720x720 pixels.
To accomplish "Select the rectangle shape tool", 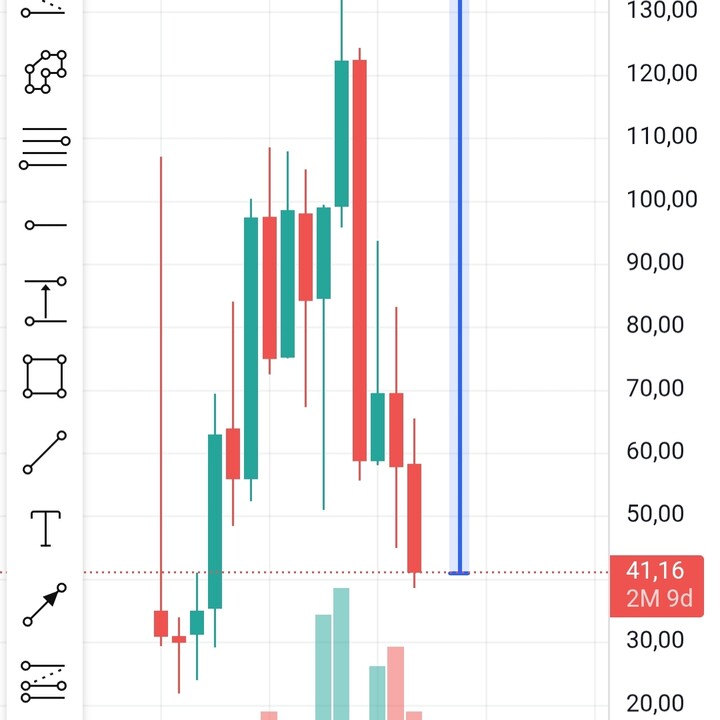I will tap(45, 376).
